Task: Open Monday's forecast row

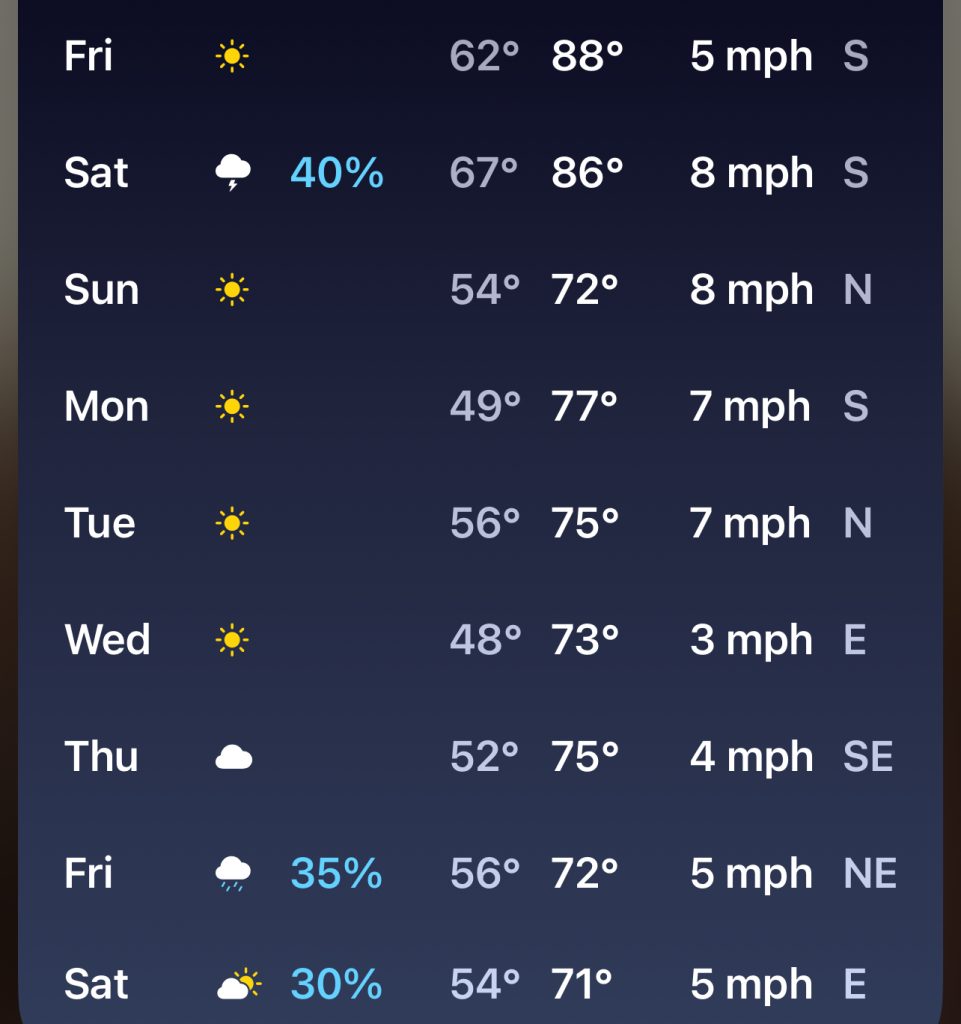Action: click(x=480, y=407)
